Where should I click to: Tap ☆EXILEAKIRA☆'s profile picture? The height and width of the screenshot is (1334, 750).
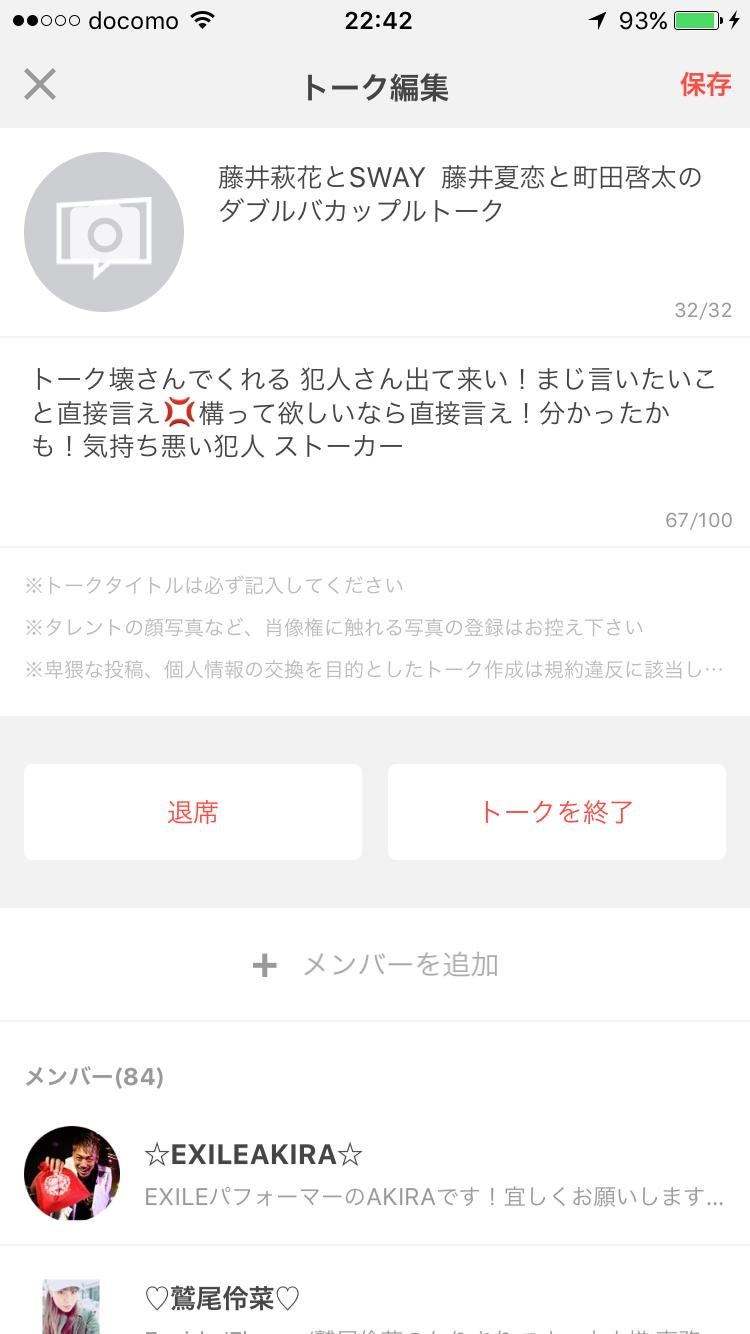tap(71, 1174)
